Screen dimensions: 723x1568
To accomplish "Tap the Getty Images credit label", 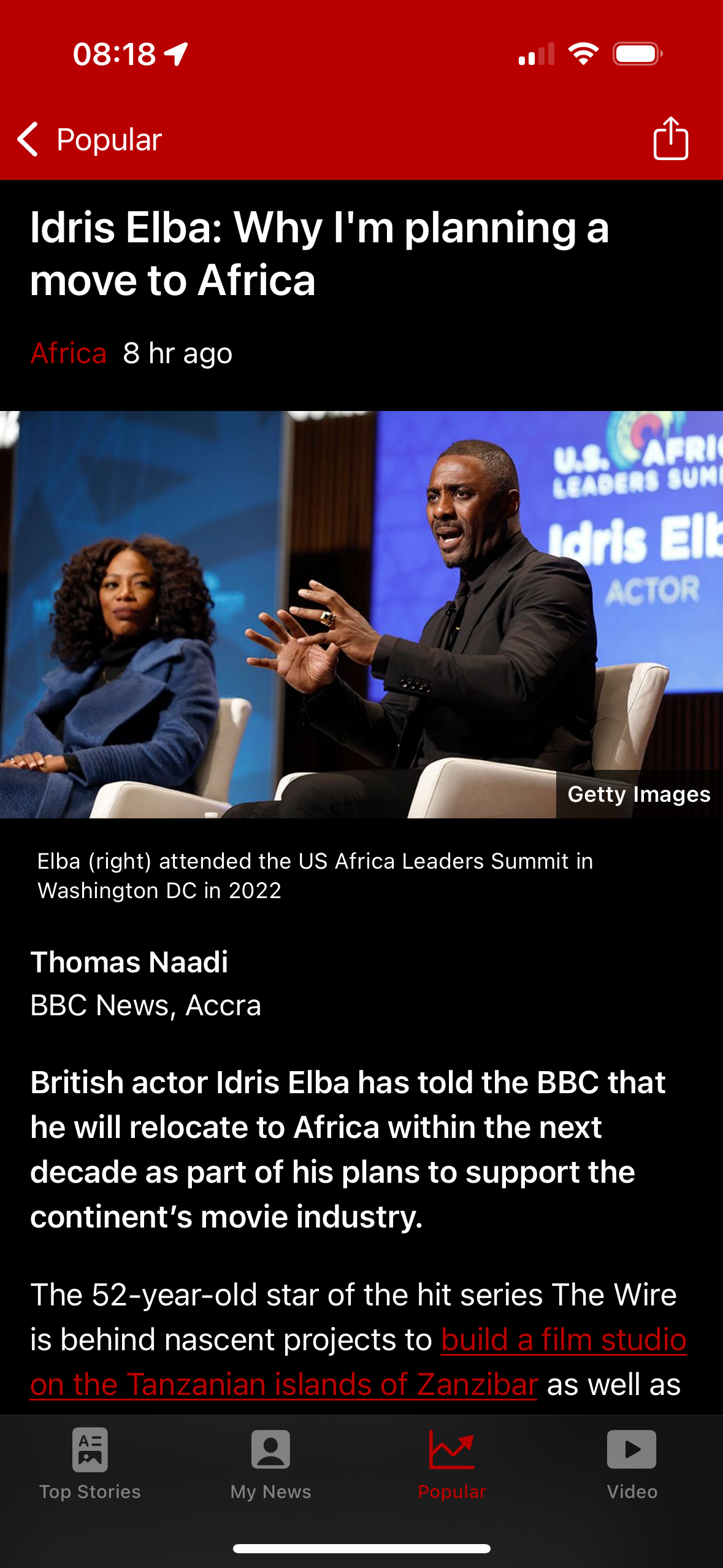I will [638, 794].
